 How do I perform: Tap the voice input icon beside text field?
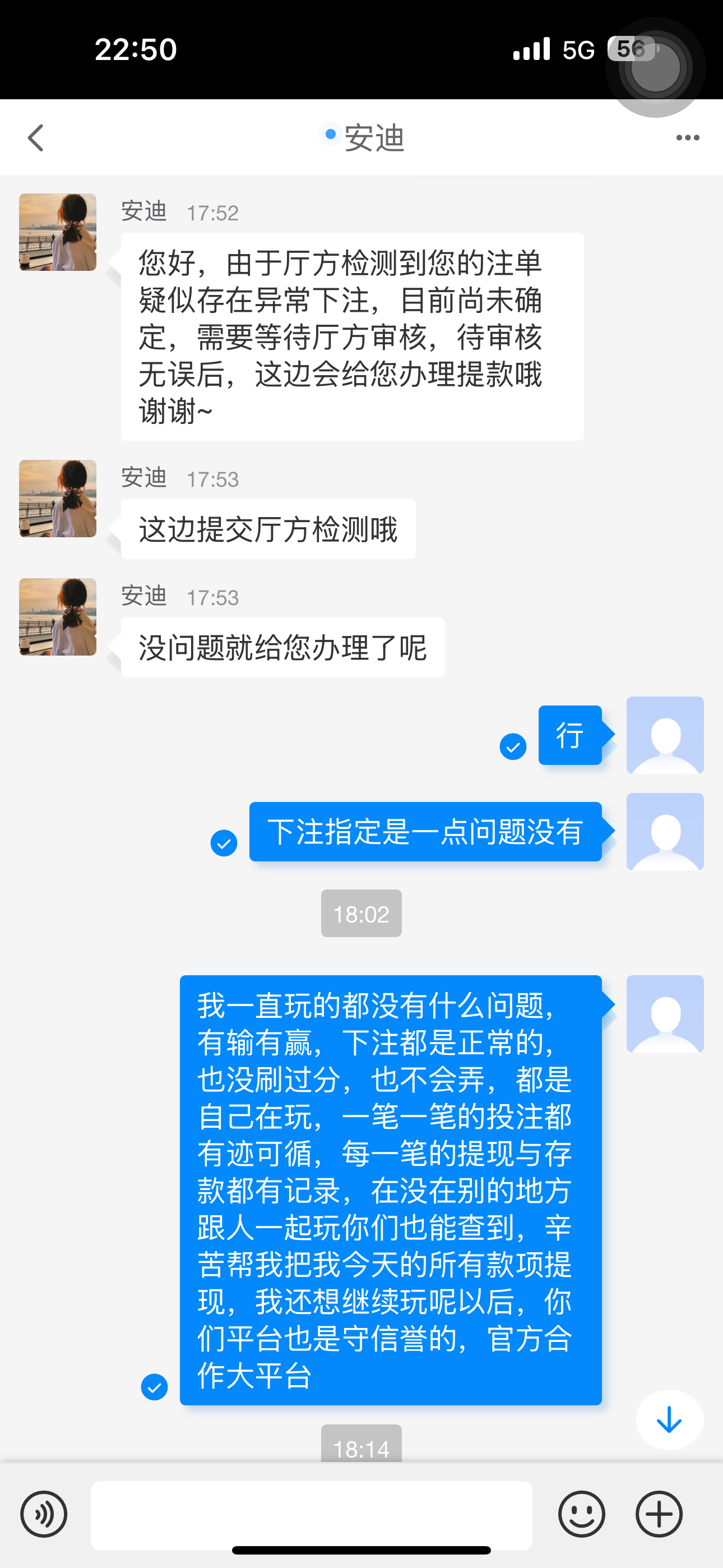44,1514
